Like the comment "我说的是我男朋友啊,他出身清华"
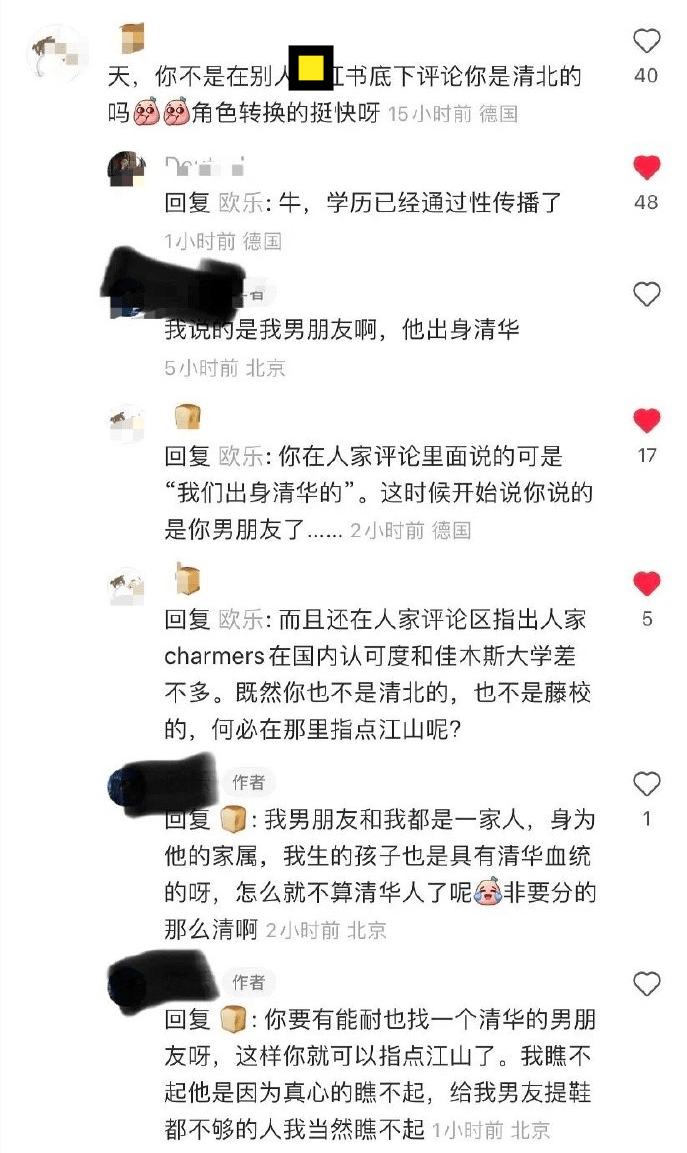 click(x=647, y=294)
